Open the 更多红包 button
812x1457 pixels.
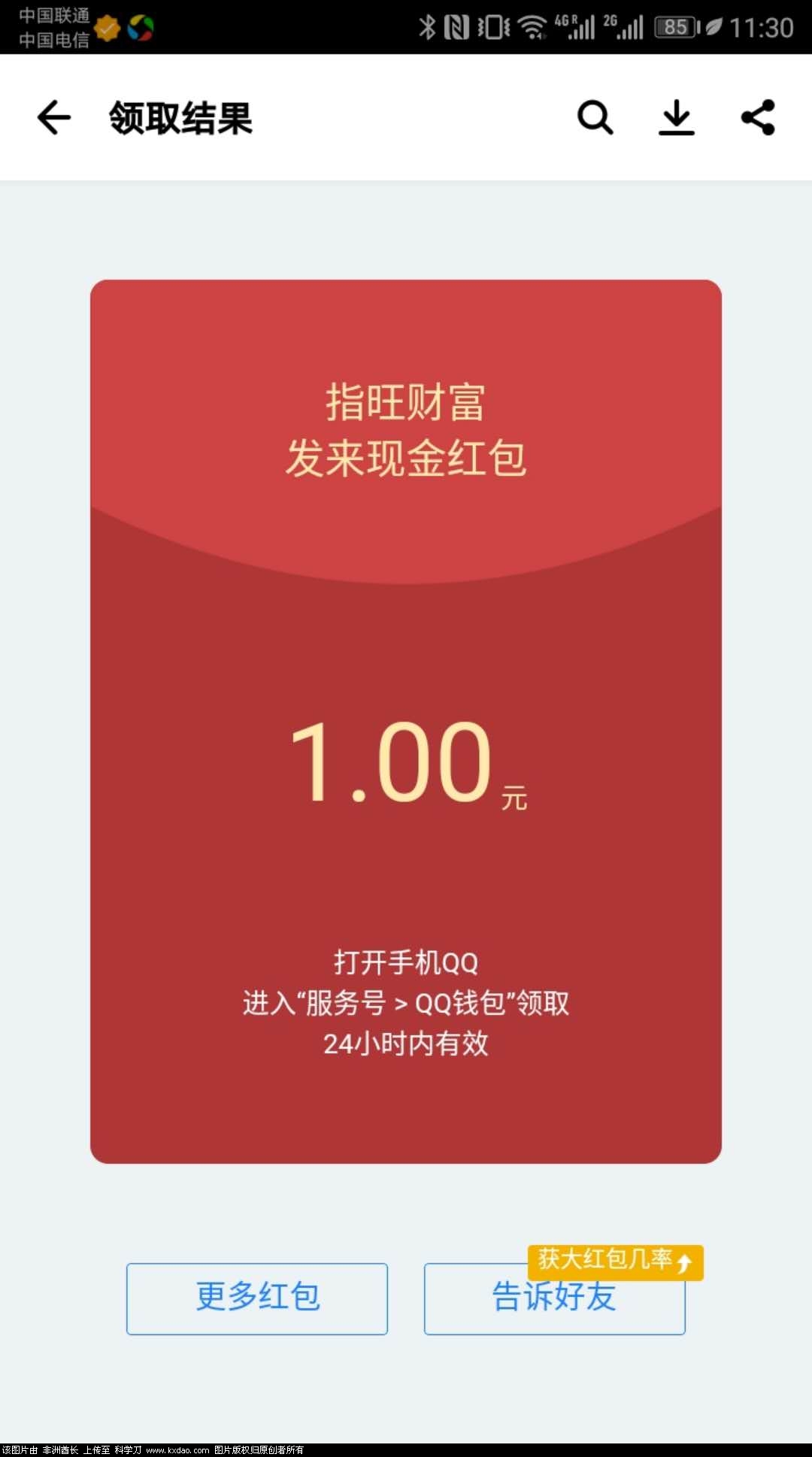(x=257, y=1298)
